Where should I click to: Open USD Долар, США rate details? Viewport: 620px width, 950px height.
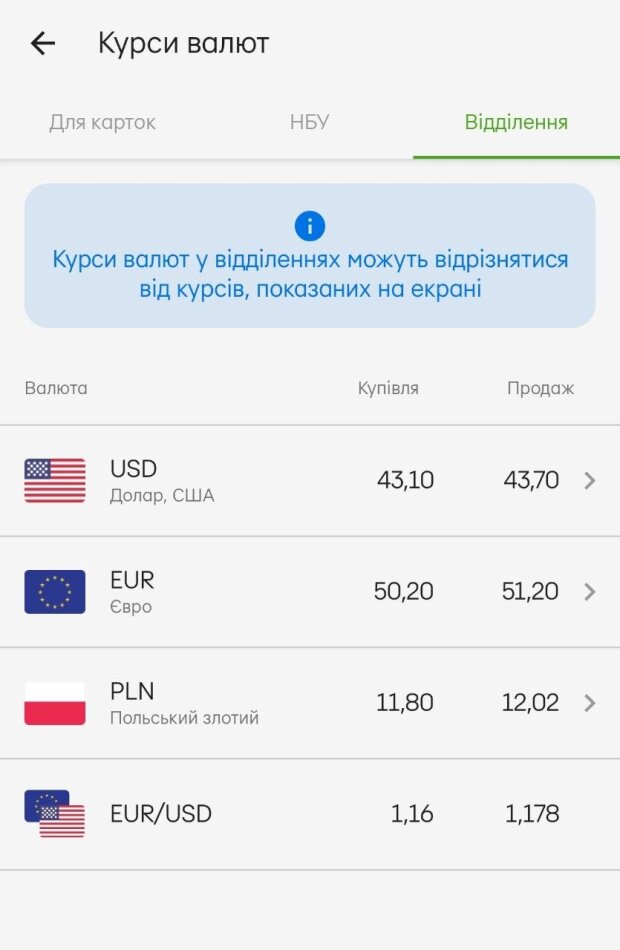click(x=310, y=481)
